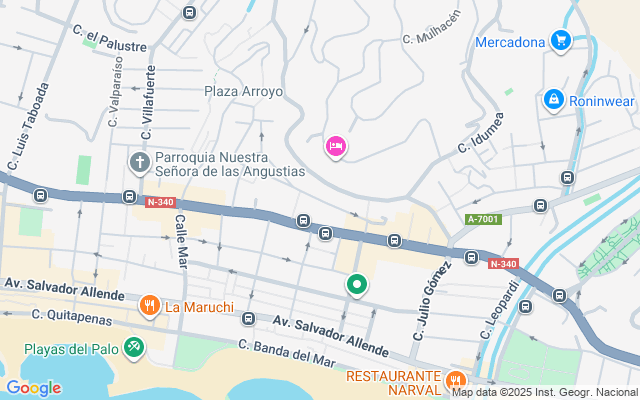
Task: Open the Playas del Palo beach marker
Action: pyautogui.click(x=134, y=348)
